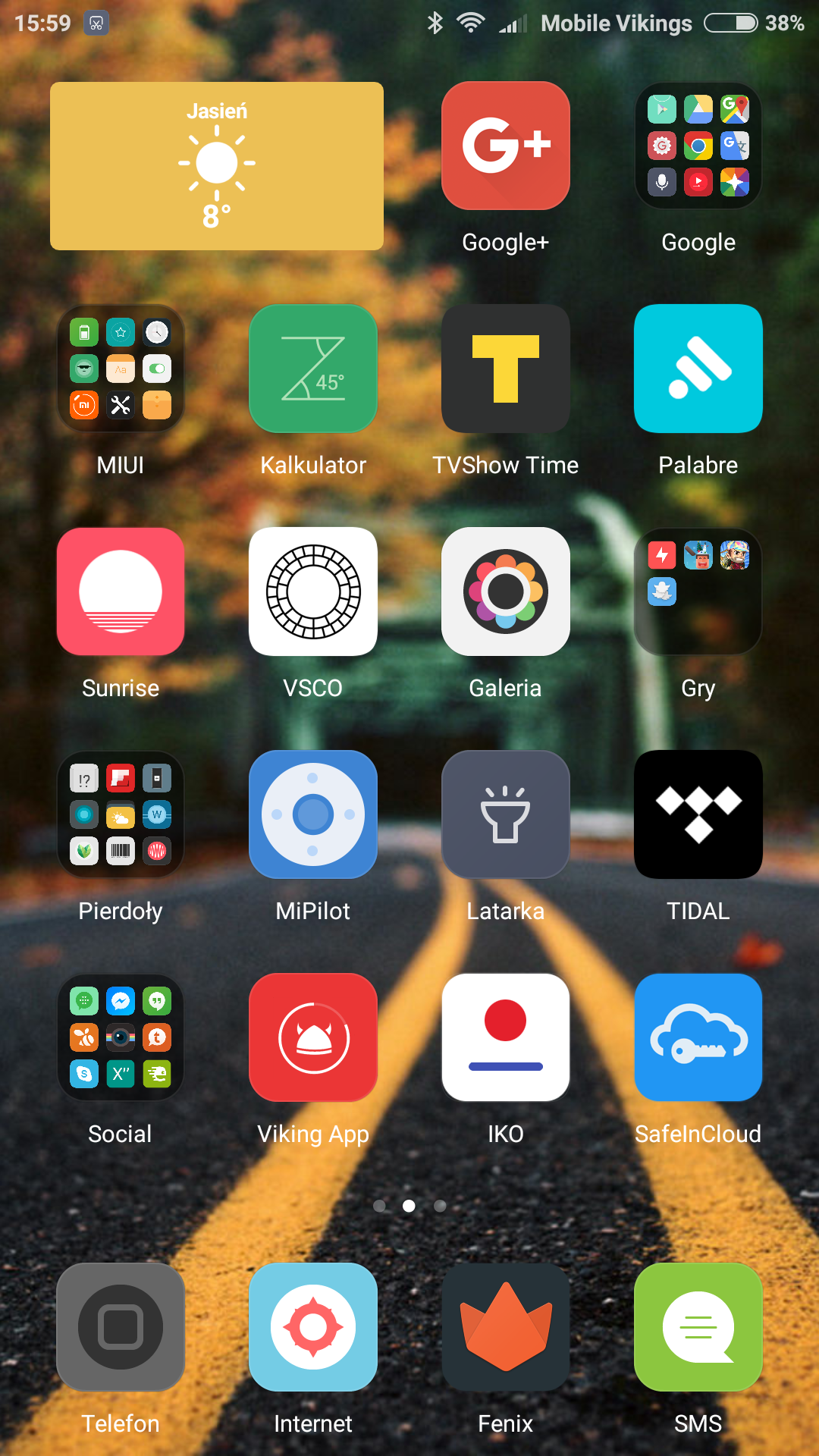Open the IKO banking app
819x1456 pixels.
[x=506, y=1037]
